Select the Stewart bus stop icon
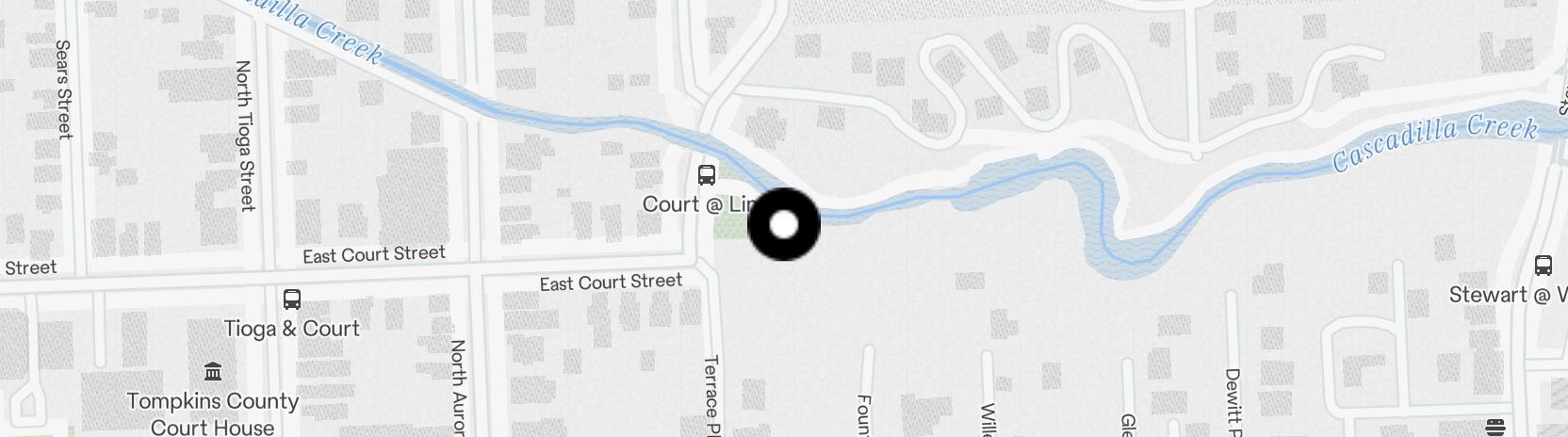This screenshot has height=437, width=1568. [1543, 266]
